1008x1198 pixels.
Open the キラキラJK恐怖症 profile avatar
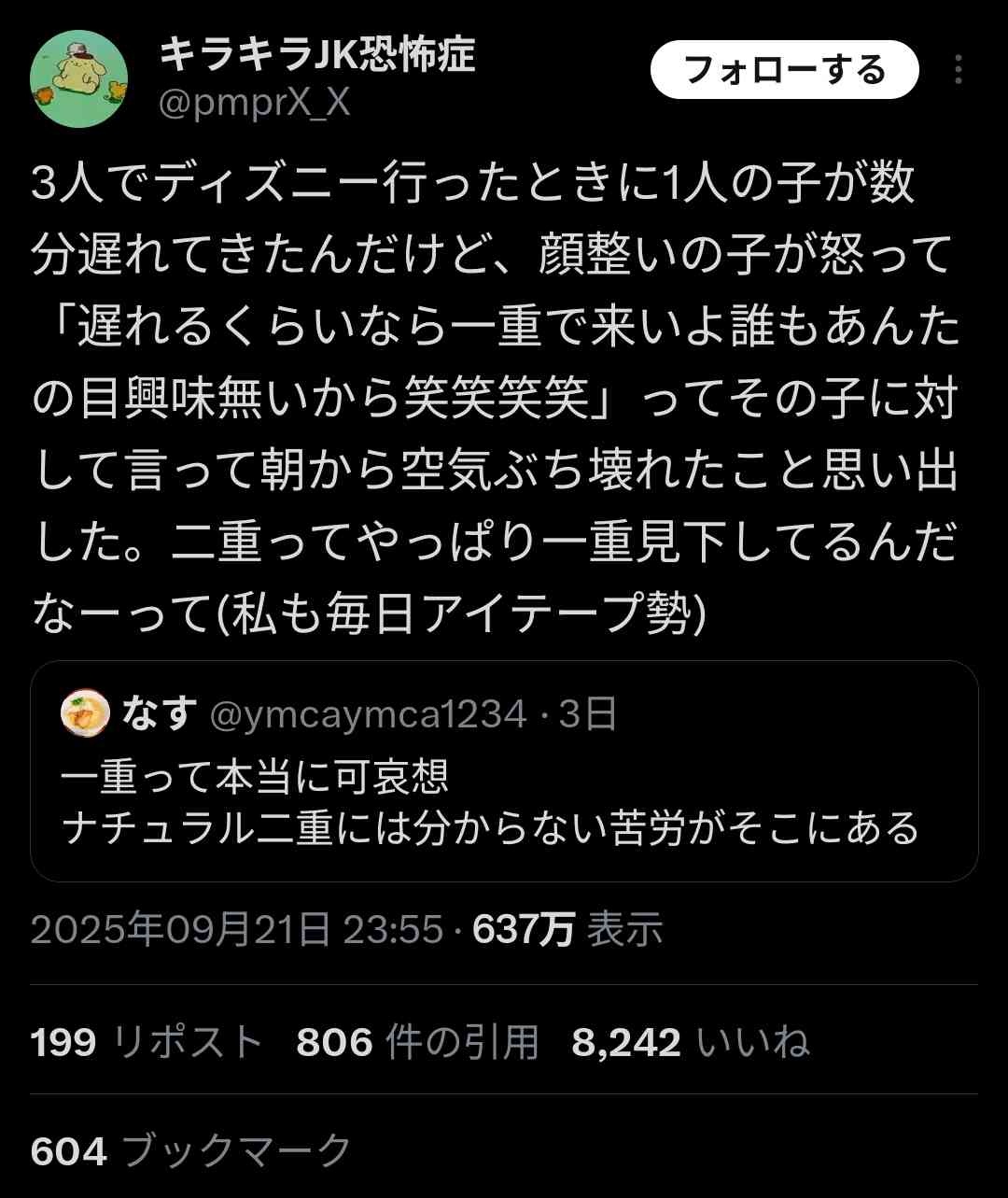[x=79, y=79]
